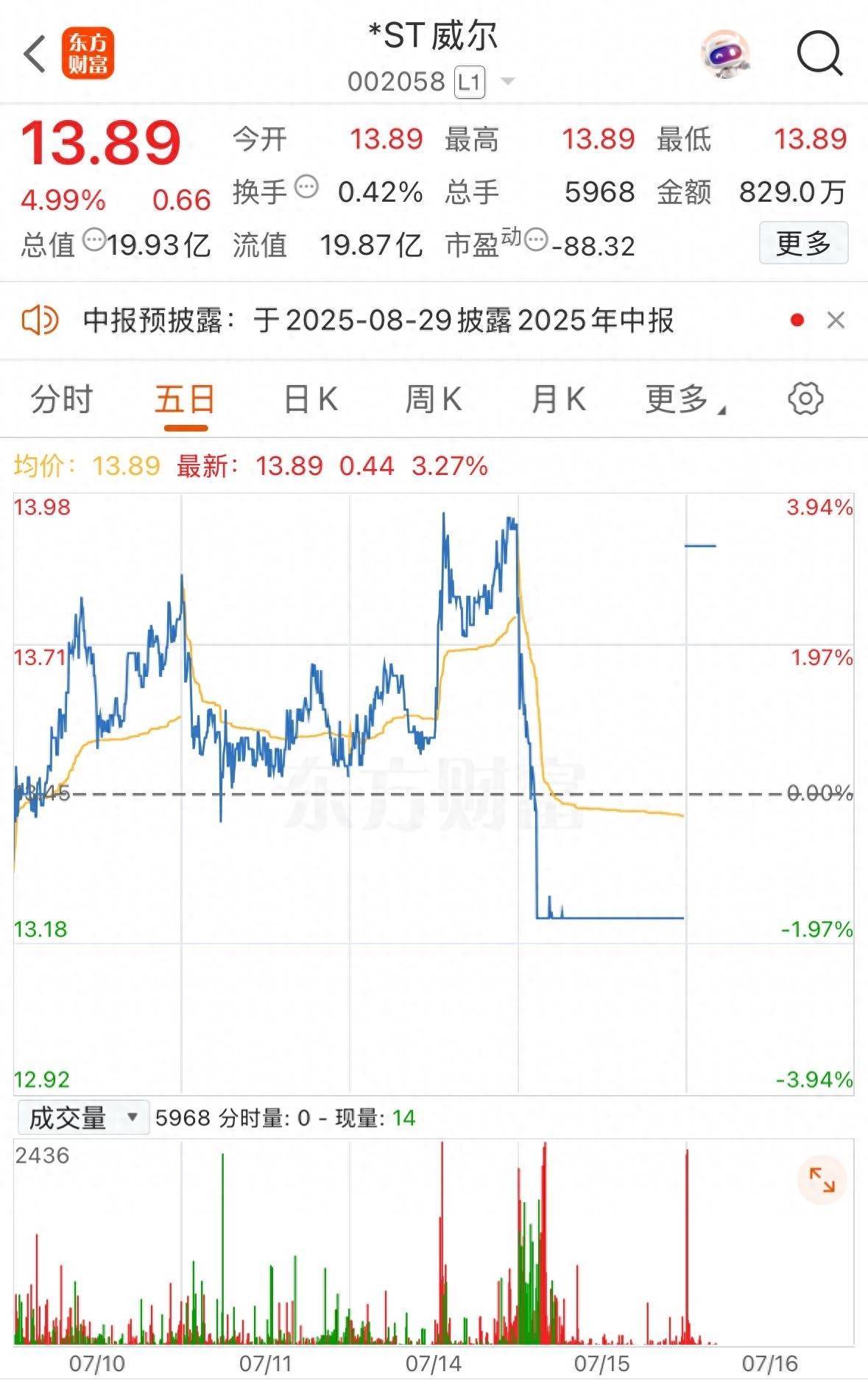
Task: View the 周K chart tab
Action: coord(434,400)
